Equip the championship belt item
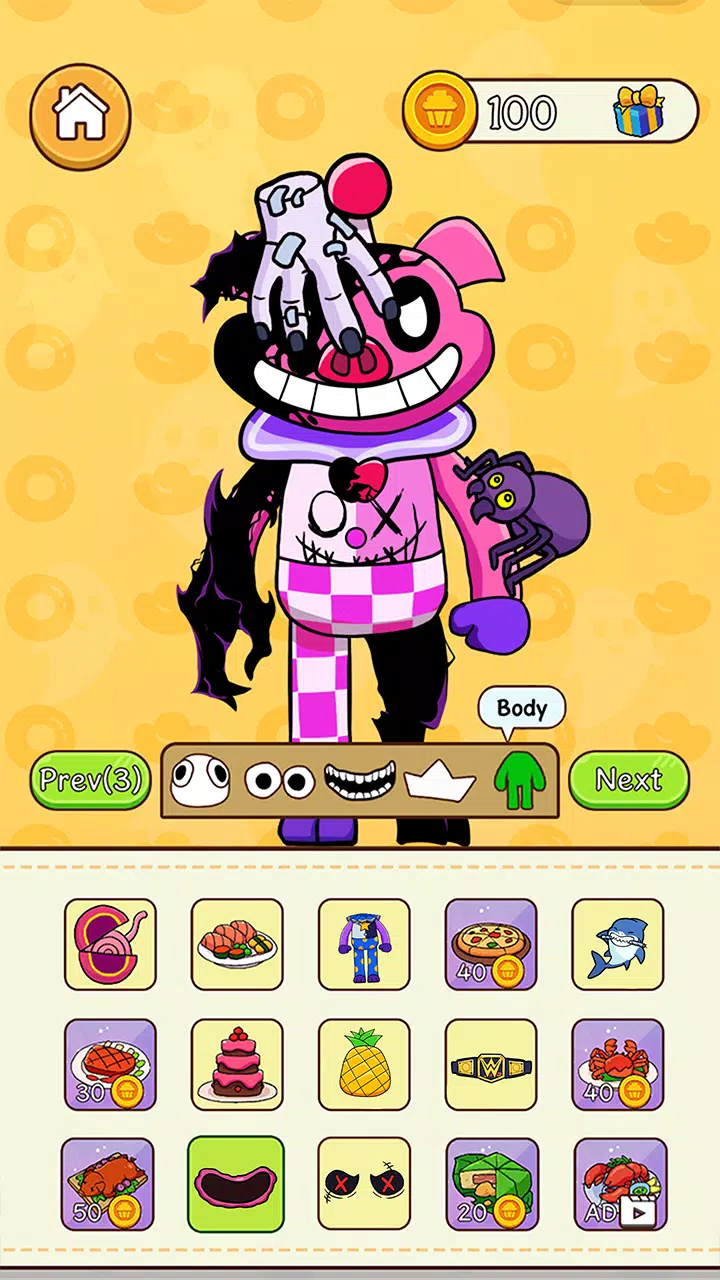Image resolution: width=720 pixels, height=1280 pixels. point(491,1064)
